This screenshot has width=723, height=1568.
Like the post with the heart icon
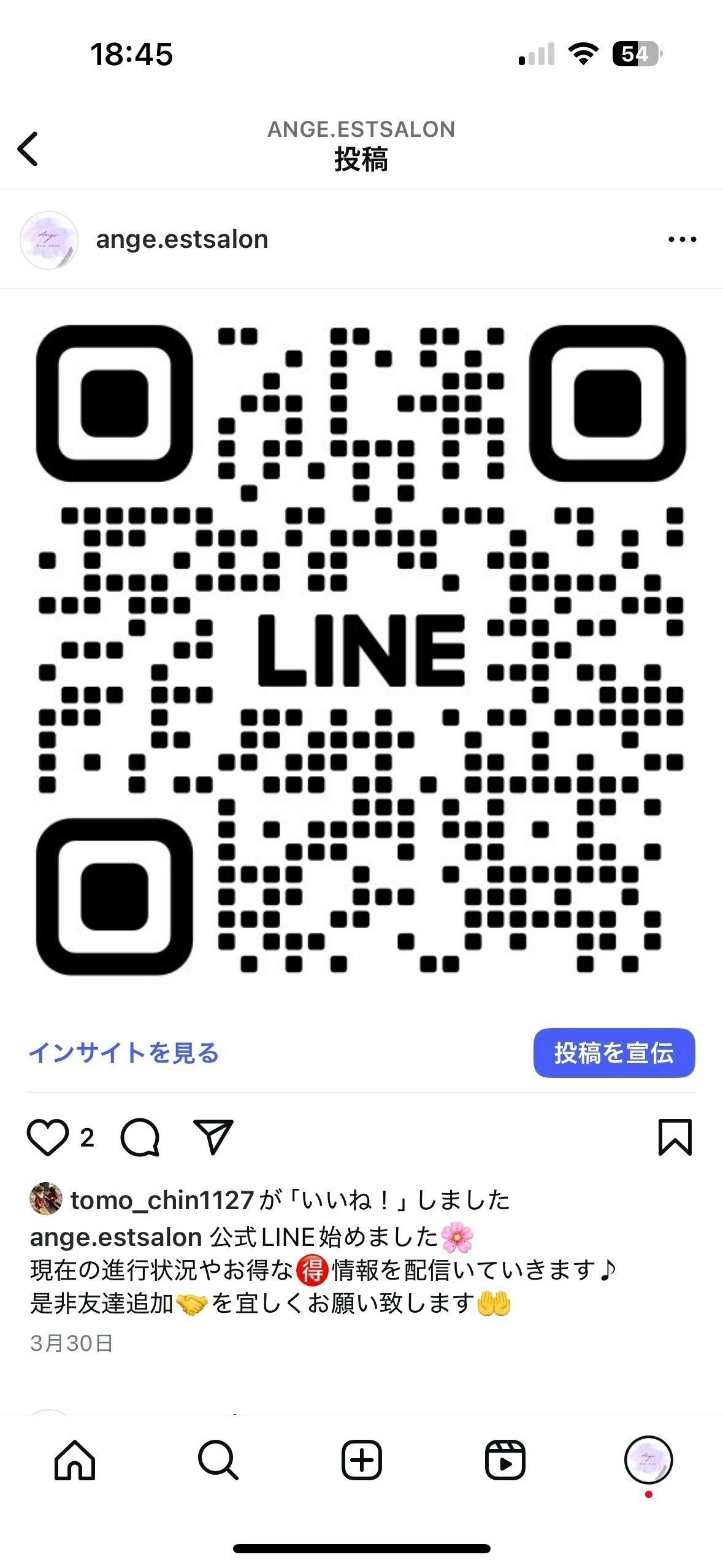(48, 1137)
